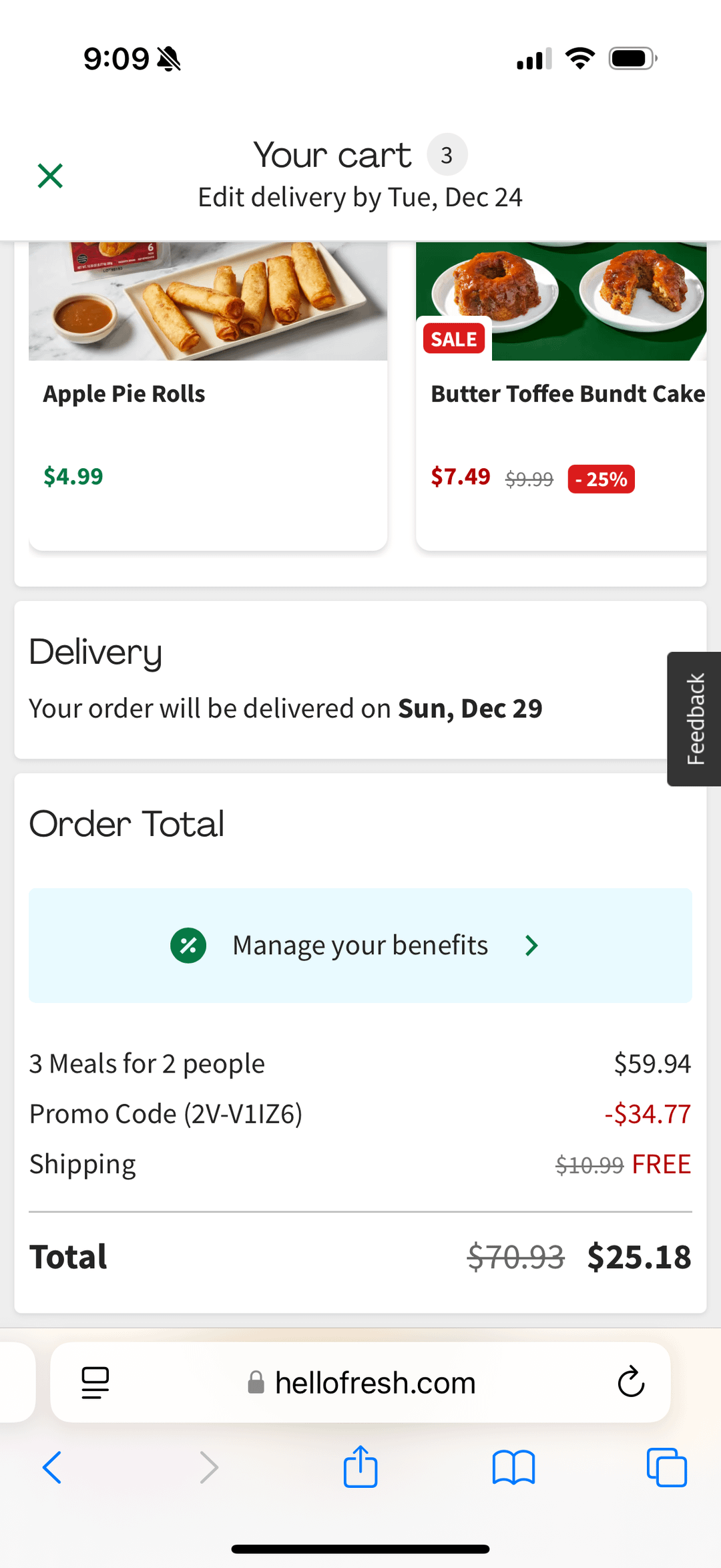Go back in Safari
This screenshot has height=1568, width=721.
52,1467
